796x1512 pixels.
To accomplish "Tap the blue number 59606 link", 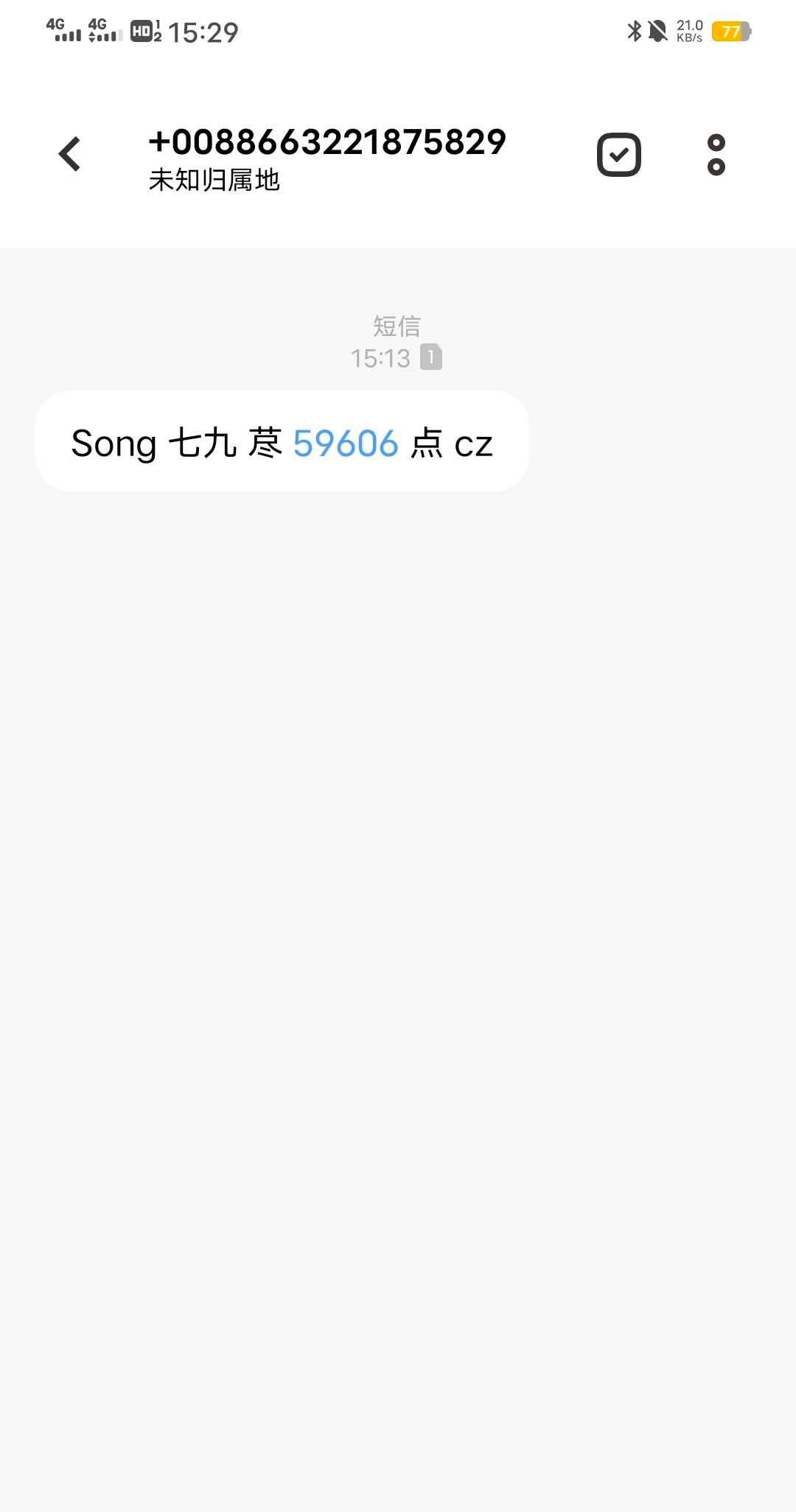I will pos(346,444).
